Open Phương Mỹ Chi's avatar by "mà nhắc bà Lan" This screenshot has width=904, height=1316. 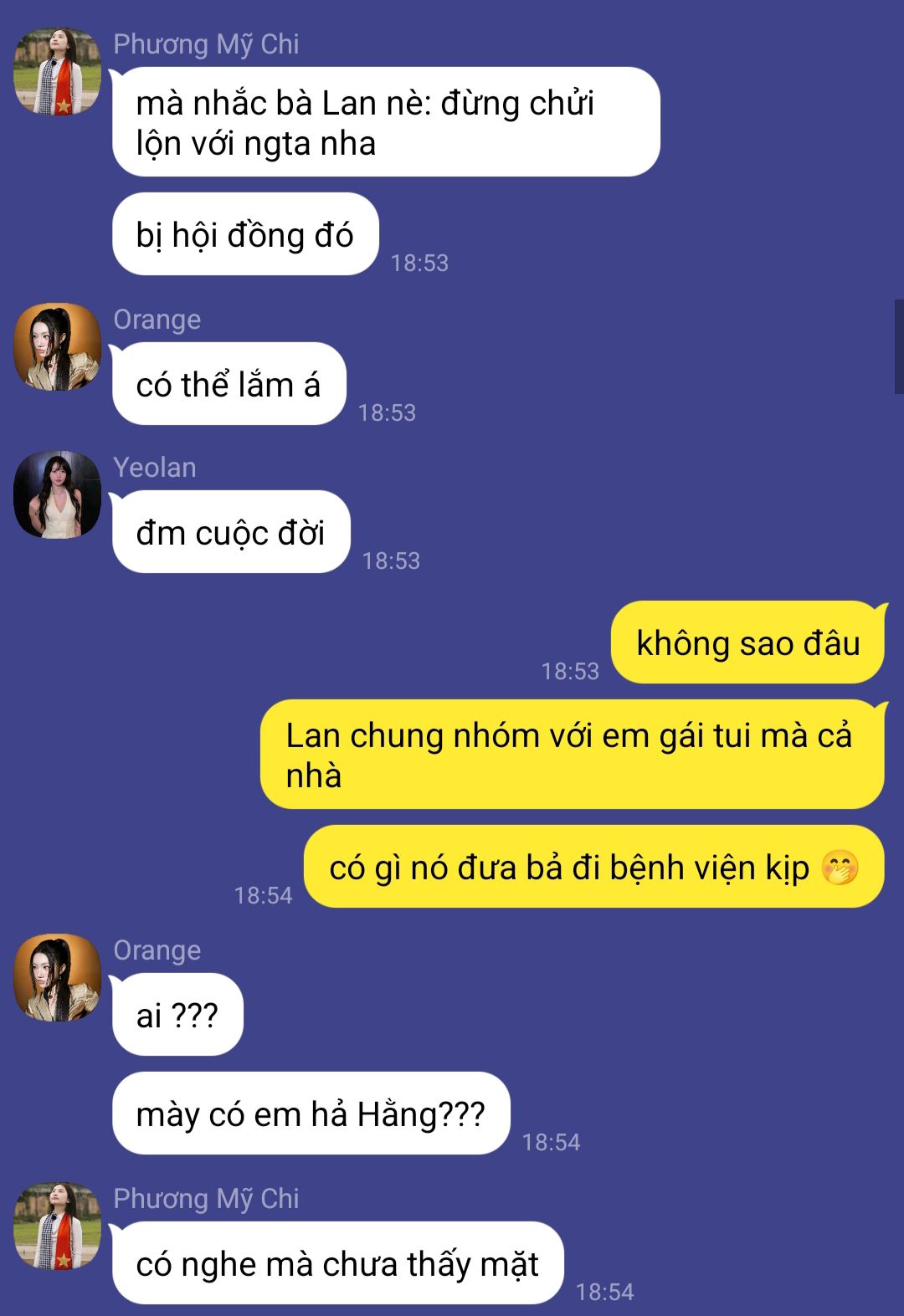57,71
